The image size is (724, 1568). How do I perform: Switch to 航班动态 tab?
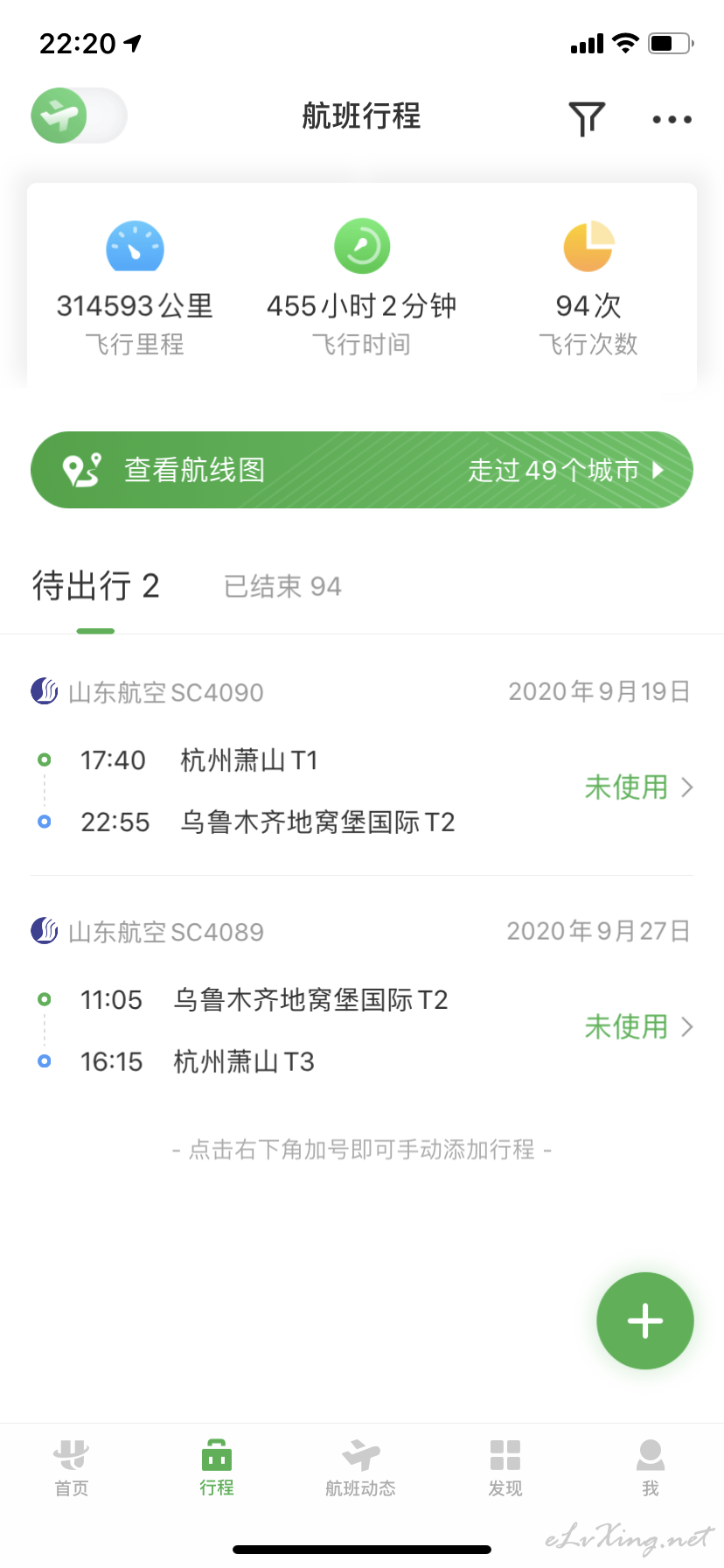[x=361, y=1467]
